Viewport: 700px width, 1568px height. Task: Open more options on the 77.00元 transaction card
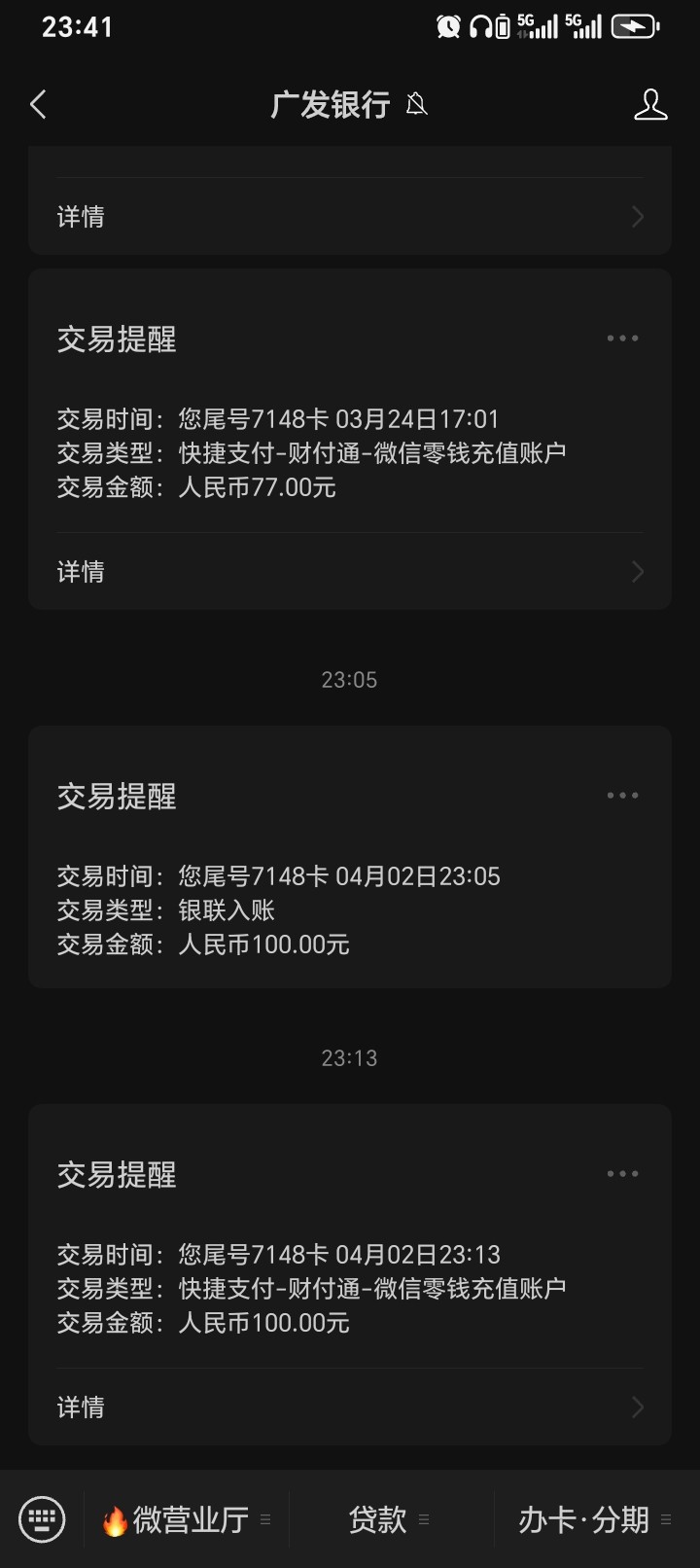pos(622,339)
